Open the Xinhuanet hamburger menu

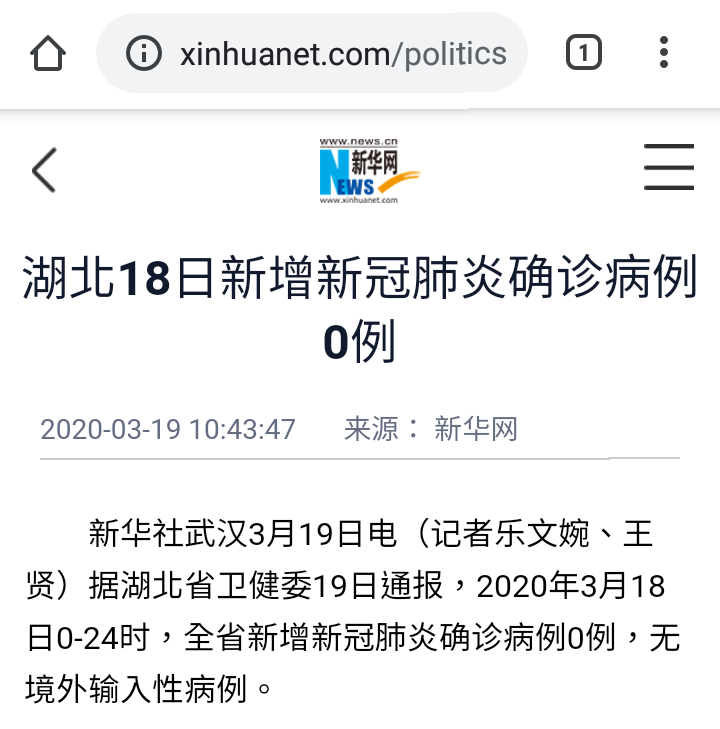click(x=668, y=167)
